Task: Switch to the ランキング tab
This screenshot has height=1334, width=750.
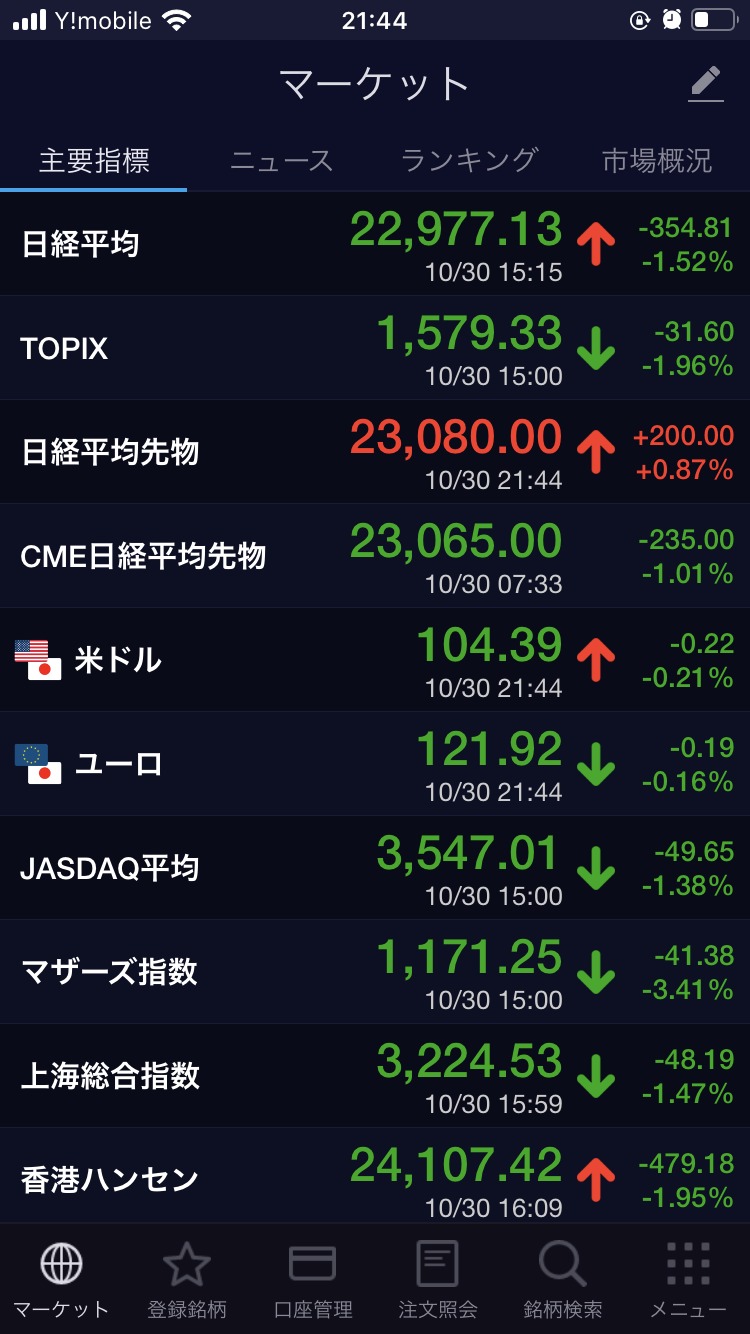Action: 469,160
